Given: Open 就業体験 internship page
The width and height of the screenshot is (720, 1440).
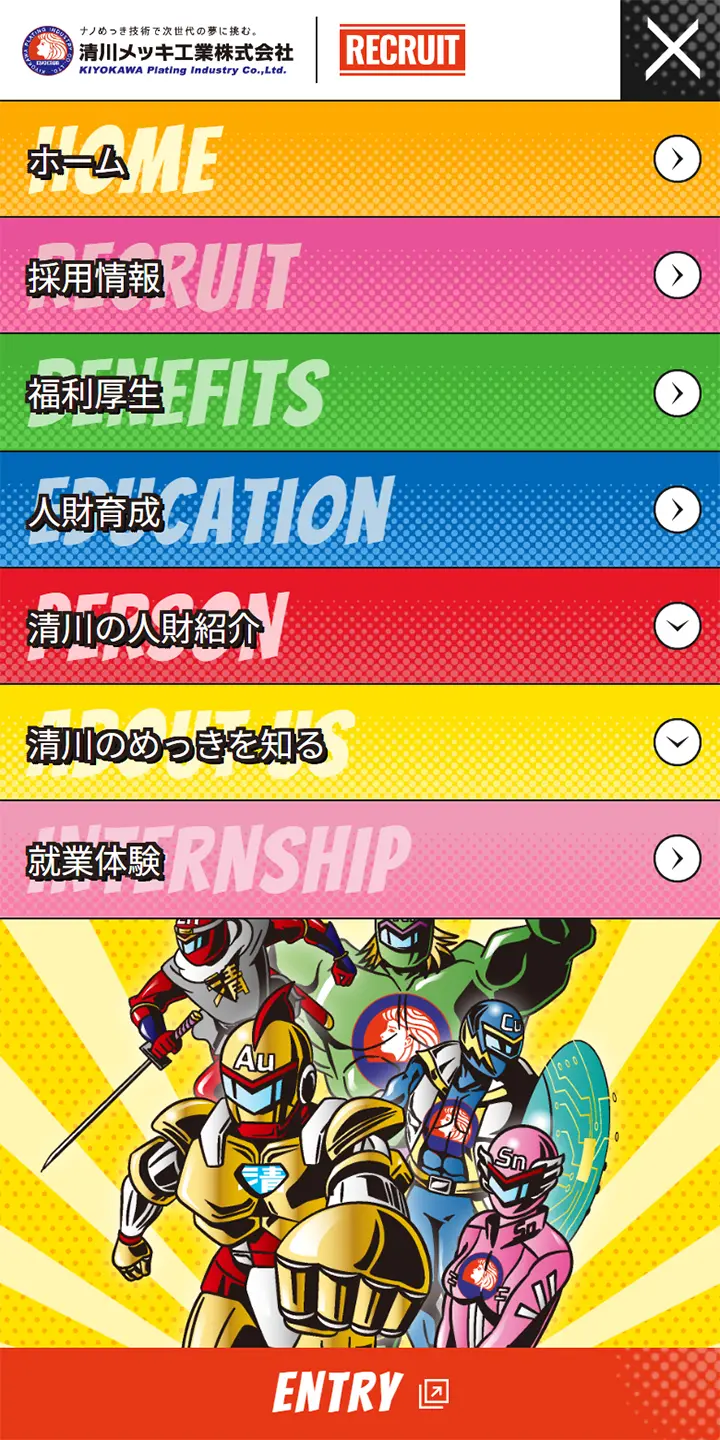Looking at the screenshot, I should (360, 859).
